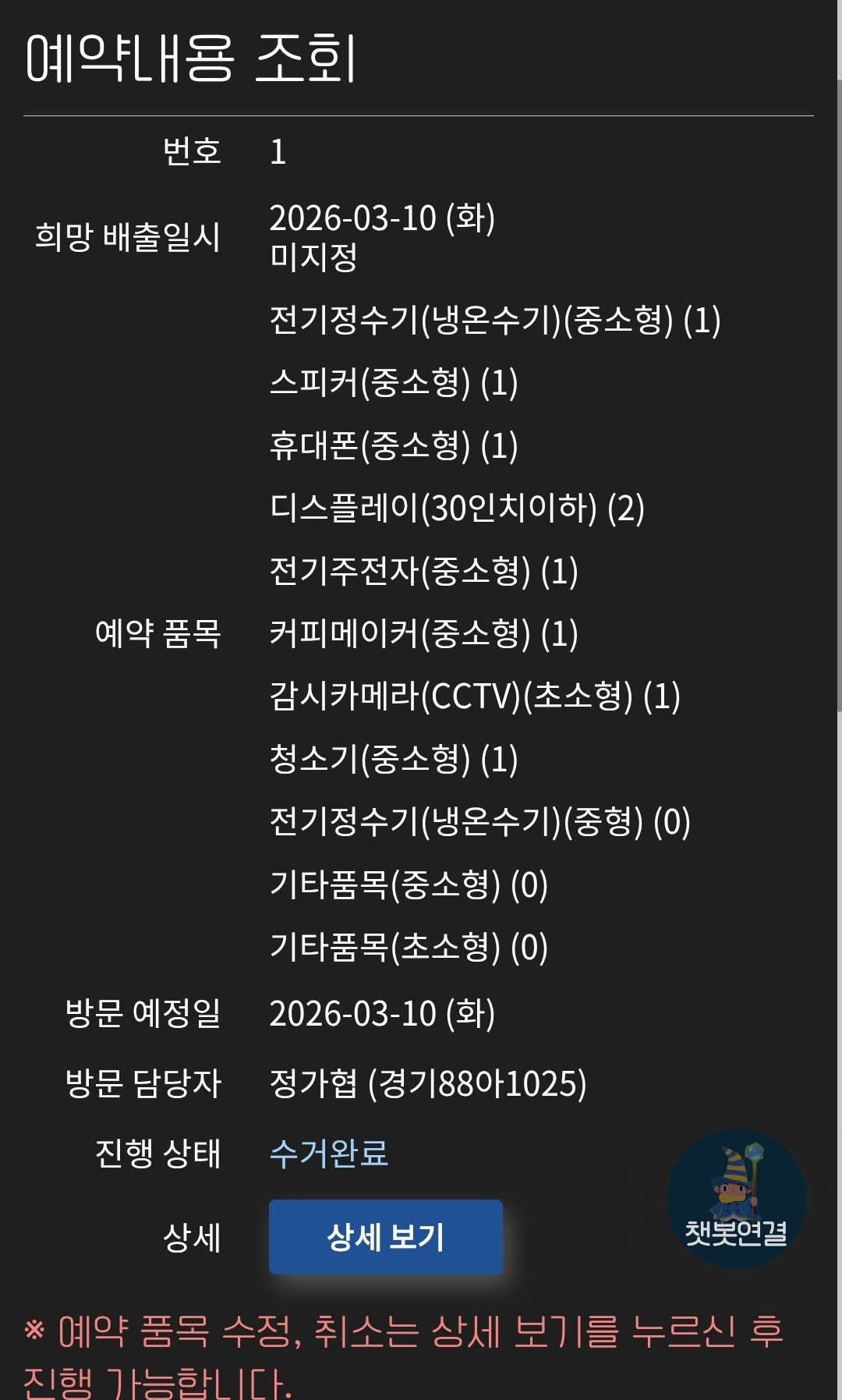Open the 챗봇연결 chatbot floating button
The width and height of the screenshot is (842, 1400).
tap(736, 1199)
